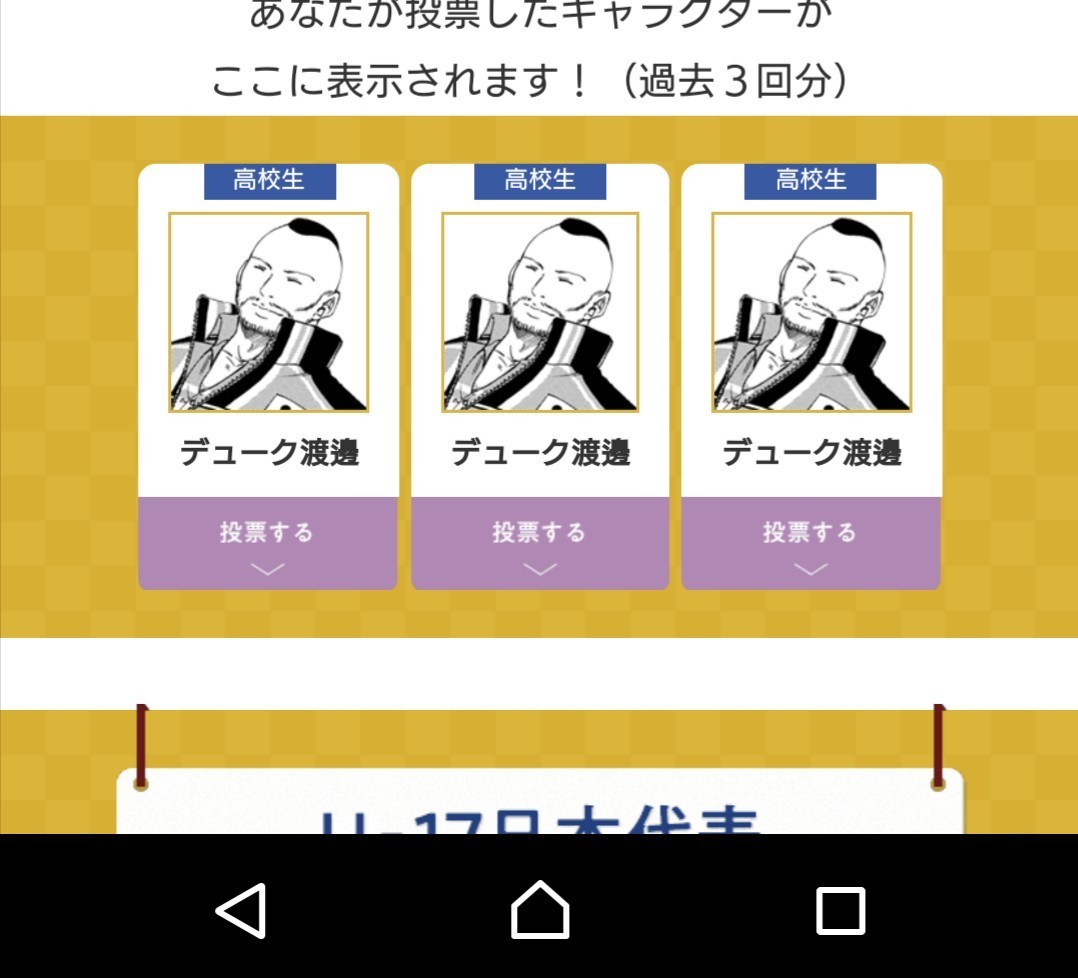Open recent apps overview
This screenshot has width=1078, height=978.
(839, 910)
